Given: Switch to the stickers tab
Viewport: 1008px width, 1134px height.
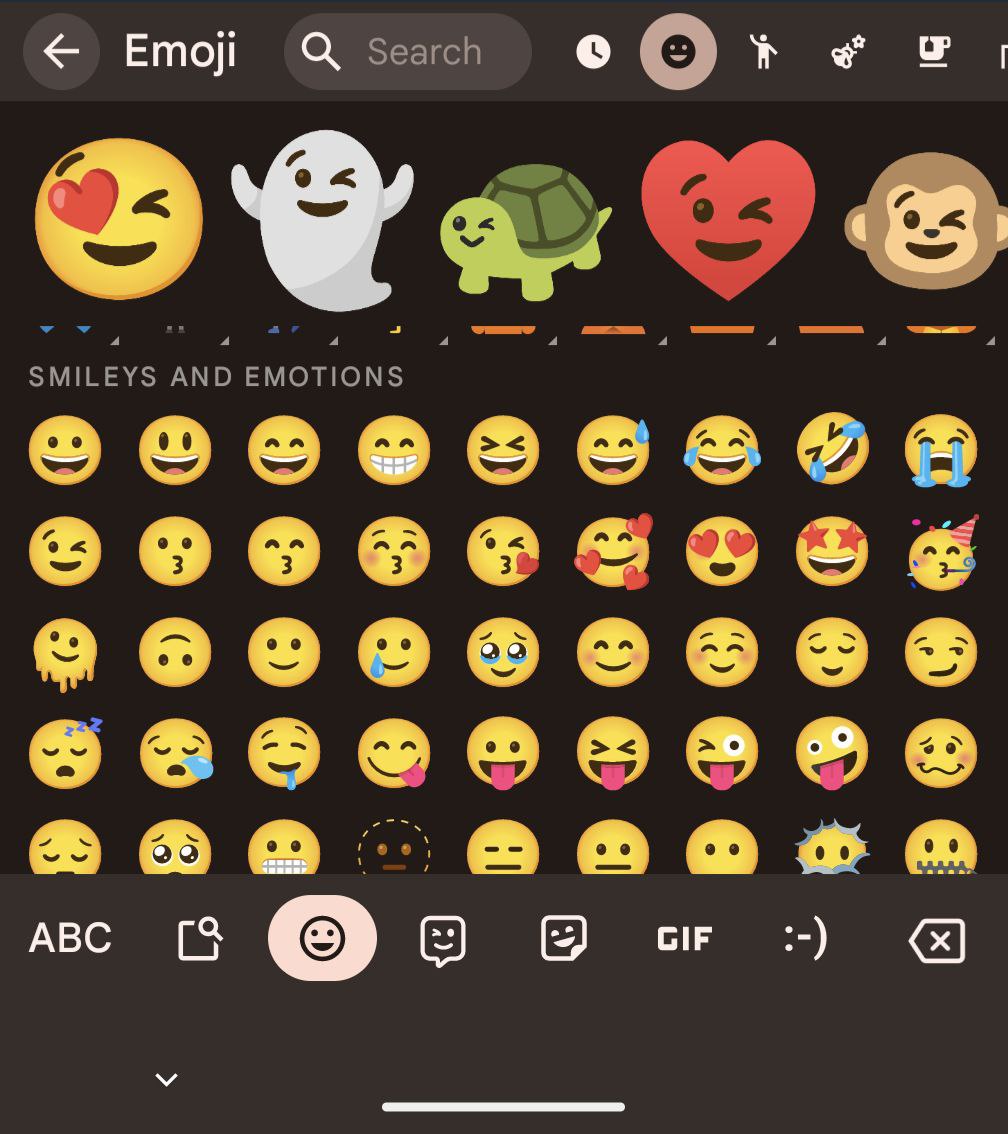Looking at the screenshot, I should pos(563,938).
